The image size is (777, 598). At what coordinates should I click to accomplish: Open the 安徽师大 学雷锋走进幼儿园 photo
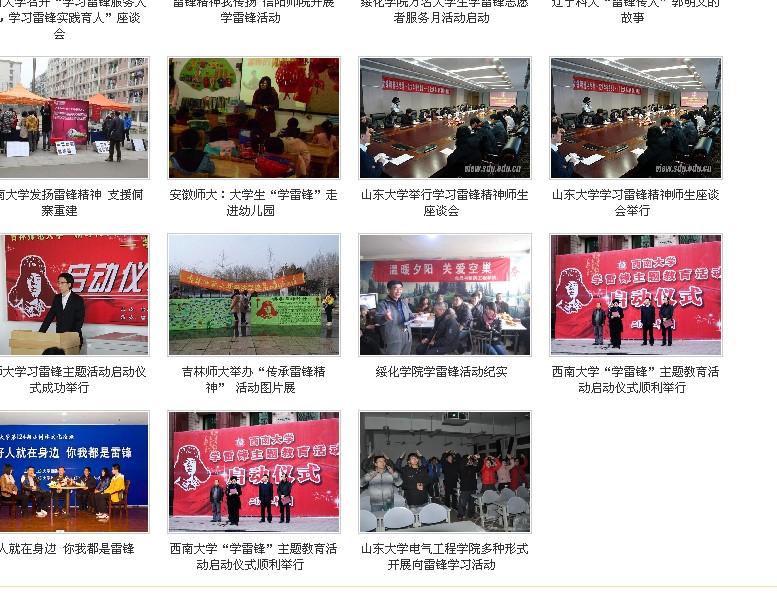254,118
